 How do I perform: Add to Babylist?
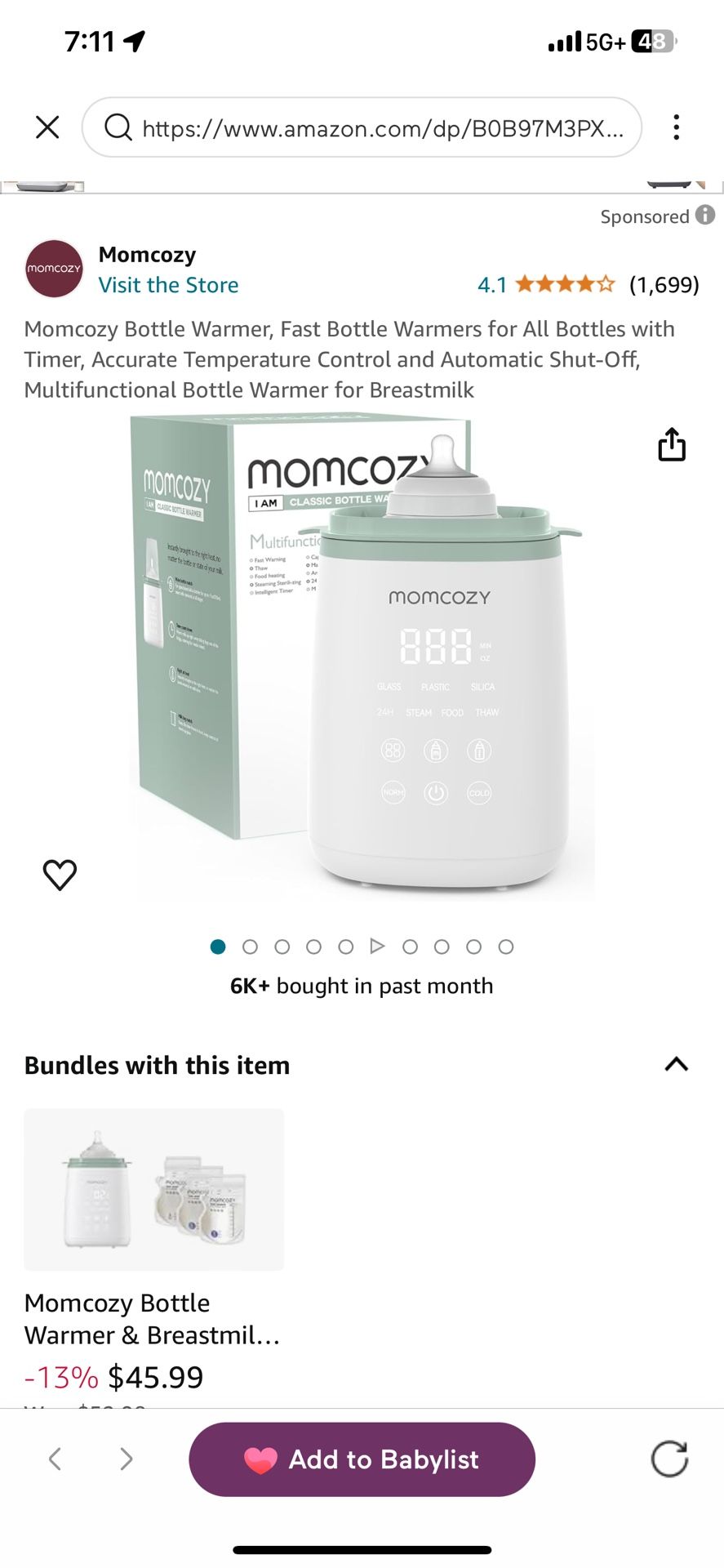click(362, 1459)
